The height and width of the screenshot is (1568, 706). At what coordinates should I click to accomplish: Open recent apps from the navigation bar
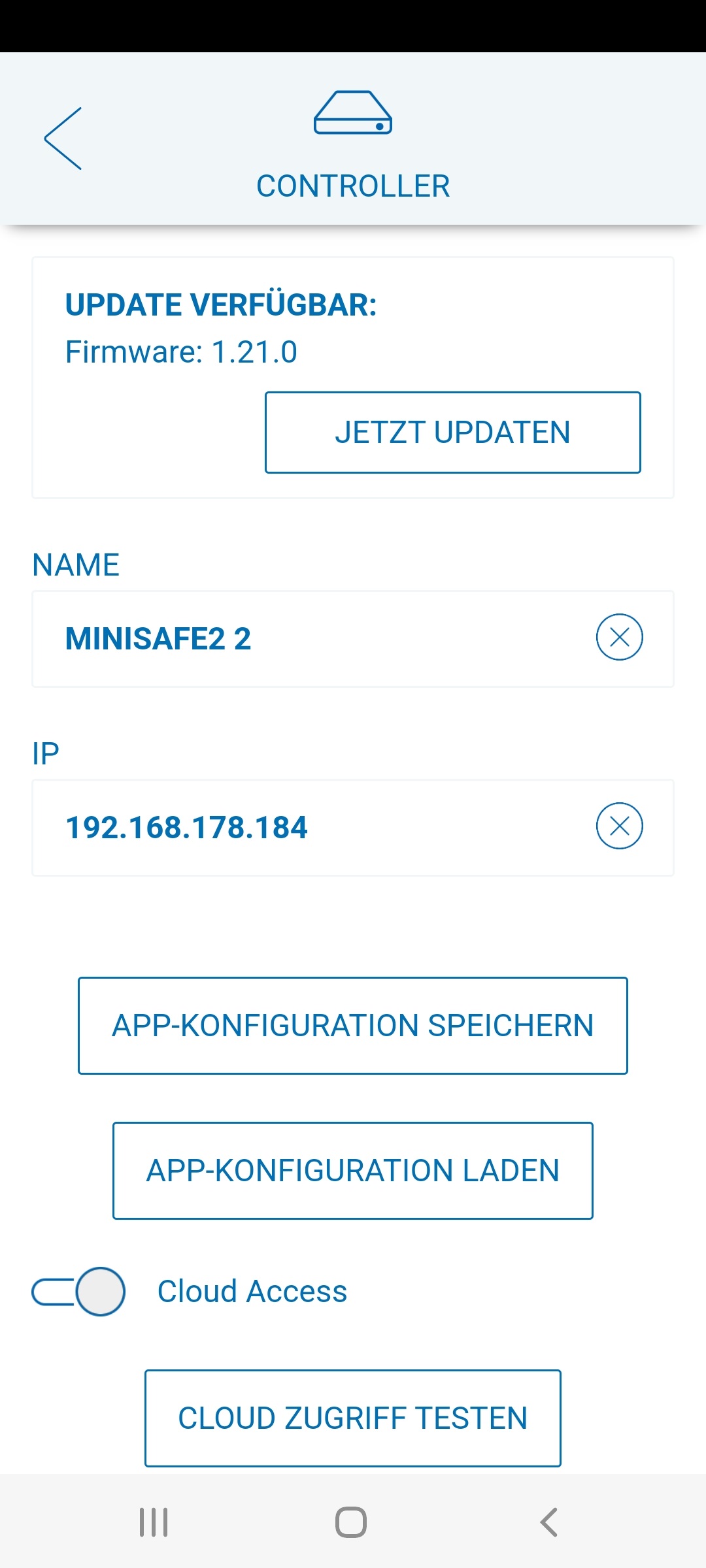(154, 1522)
